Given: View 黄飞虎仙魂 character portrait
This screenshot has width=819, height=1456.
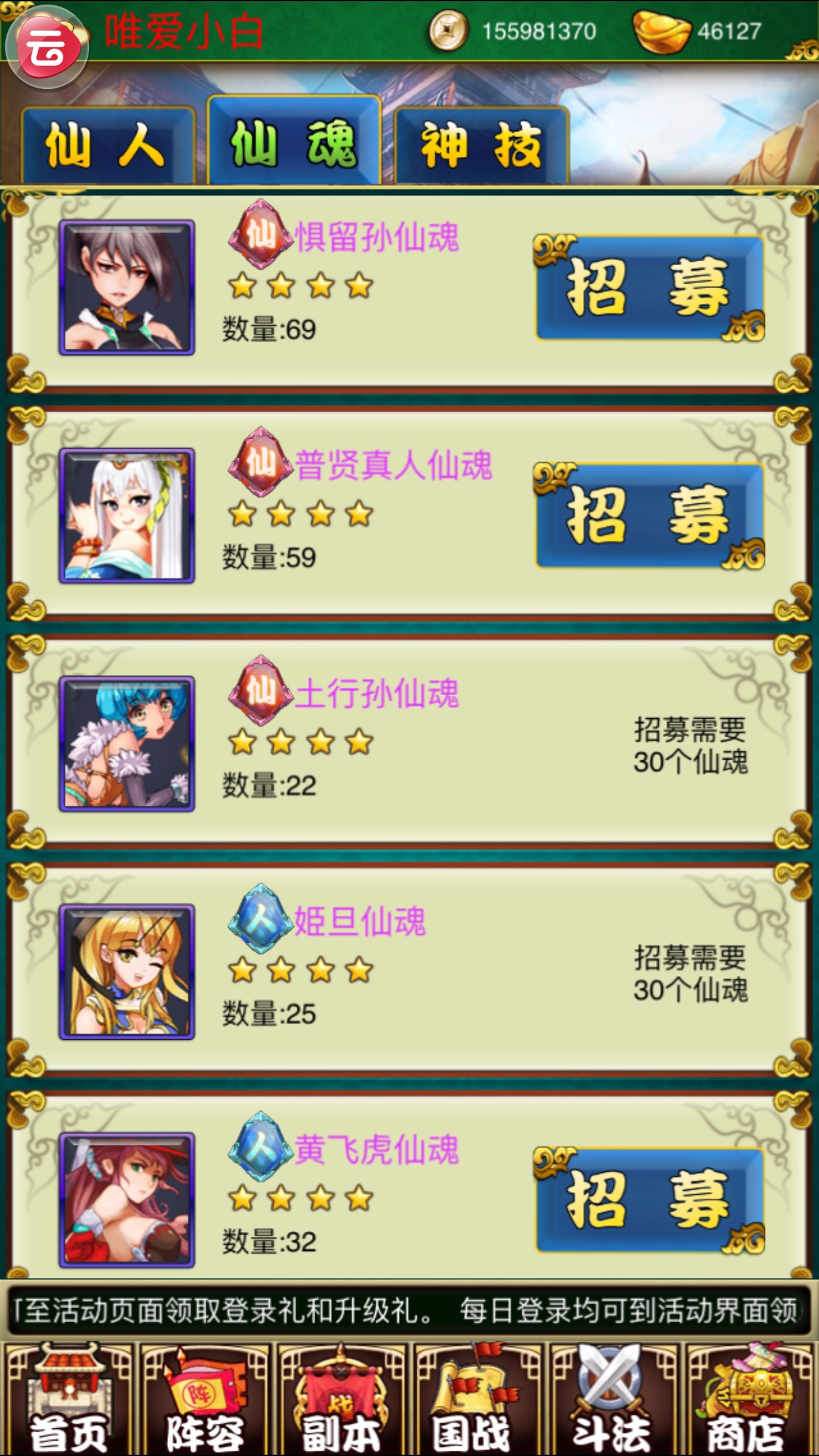Looking at the screenshot, I should coord(127,1200).
